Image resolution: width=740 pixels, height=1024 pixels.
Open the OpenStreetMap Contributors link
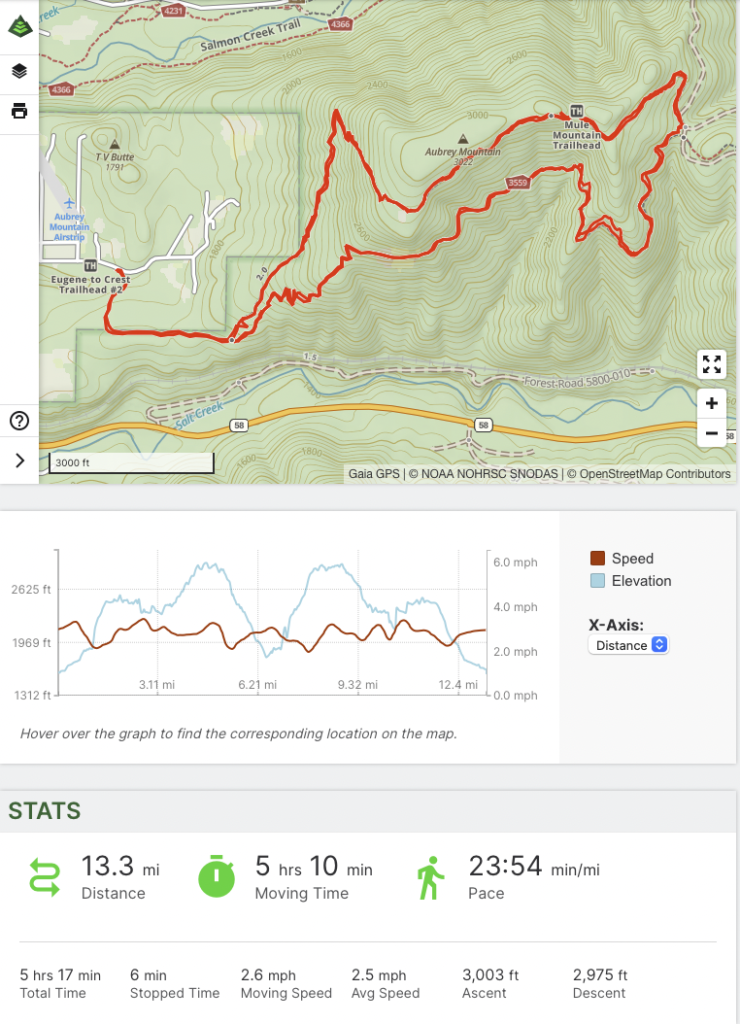[x=655, y=474]
